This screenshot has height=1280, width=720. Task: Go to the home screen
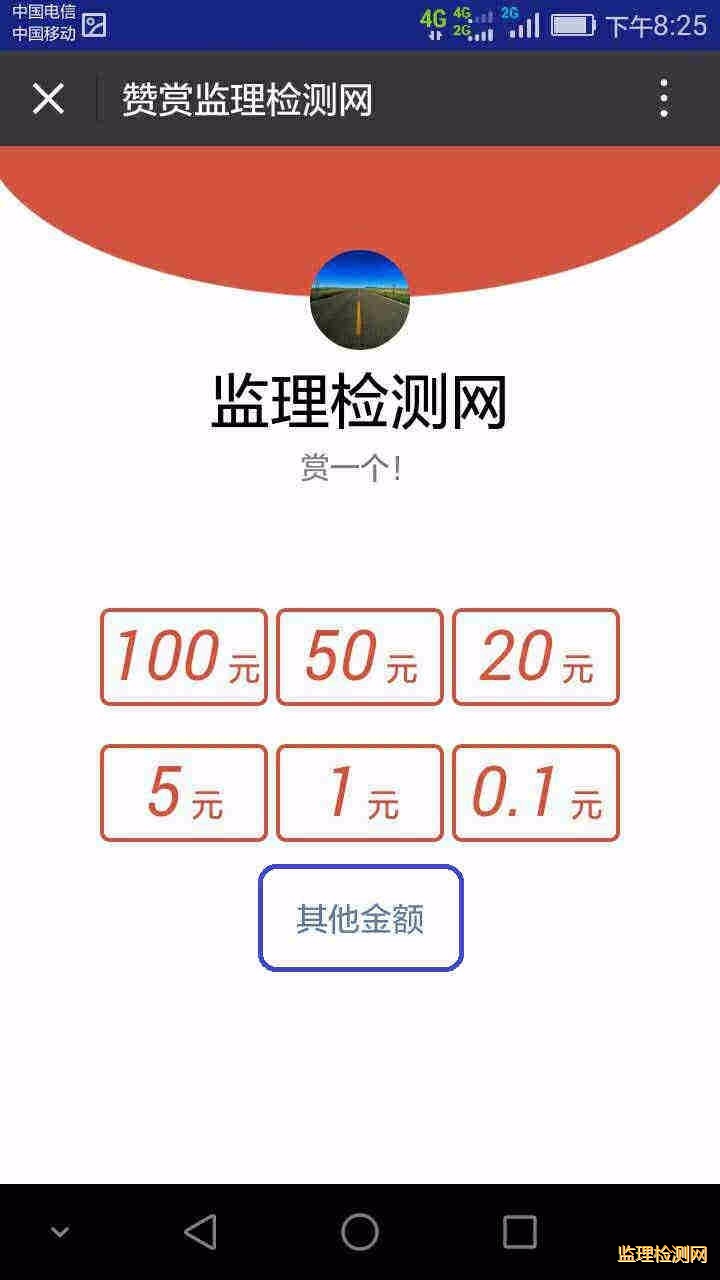point(360,1232)
